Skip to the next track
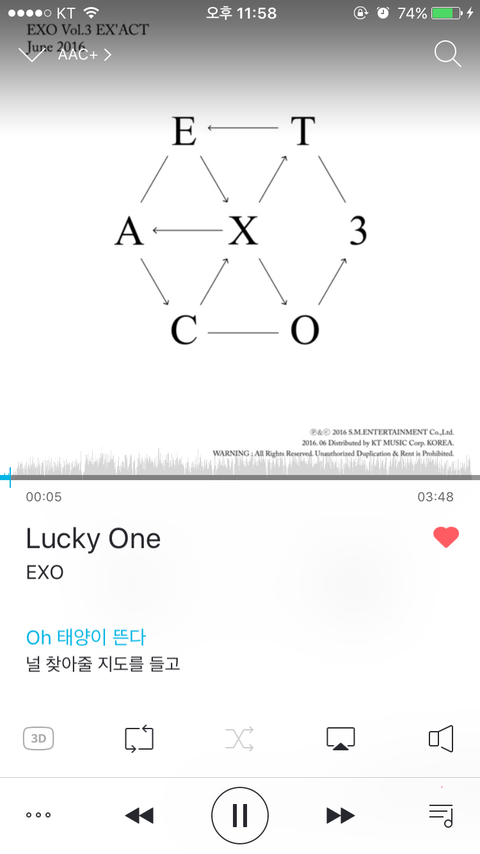This screenshot has width=480, height=854. point(341,815)
